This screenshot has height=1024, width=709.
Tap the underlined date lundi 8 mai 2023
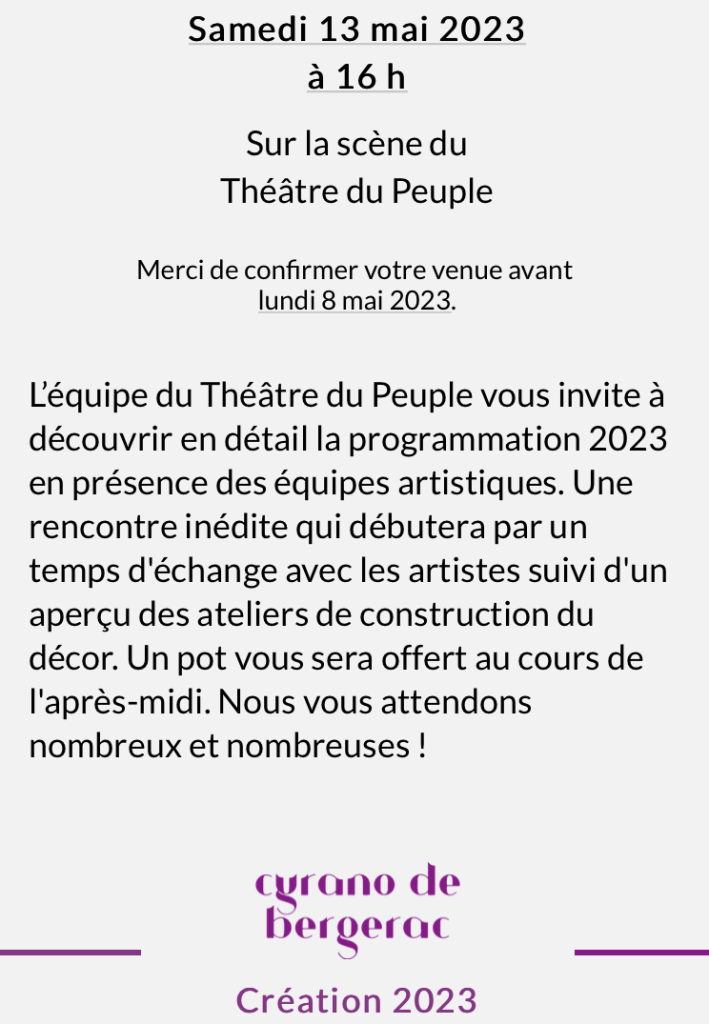[354, 299]
